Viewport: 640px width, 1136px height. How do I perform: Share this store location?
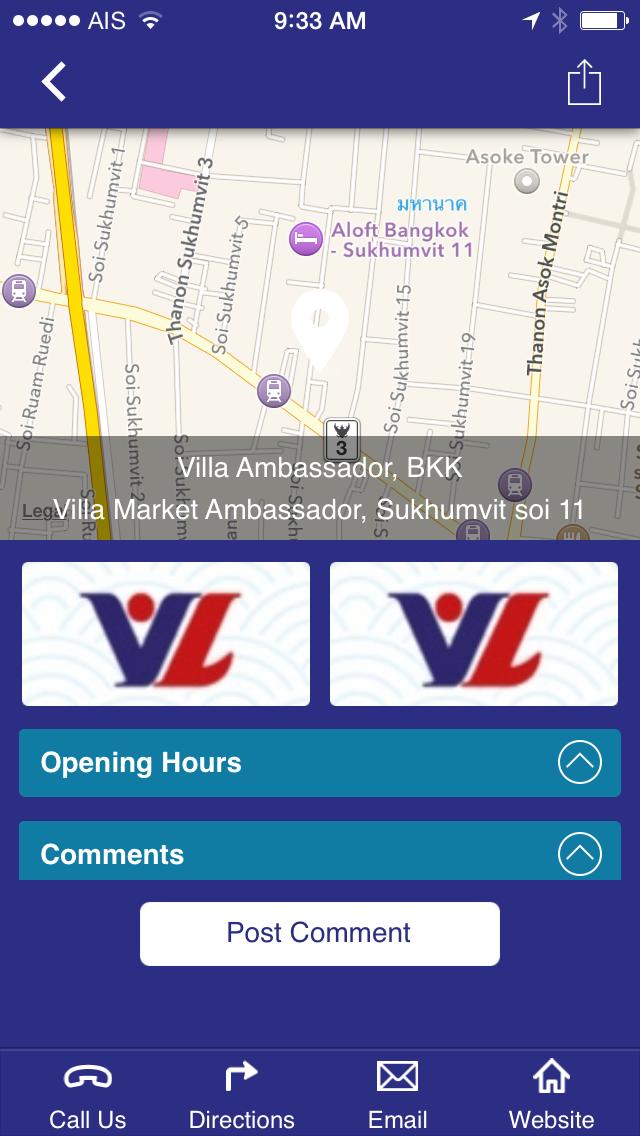click(584, 82)
